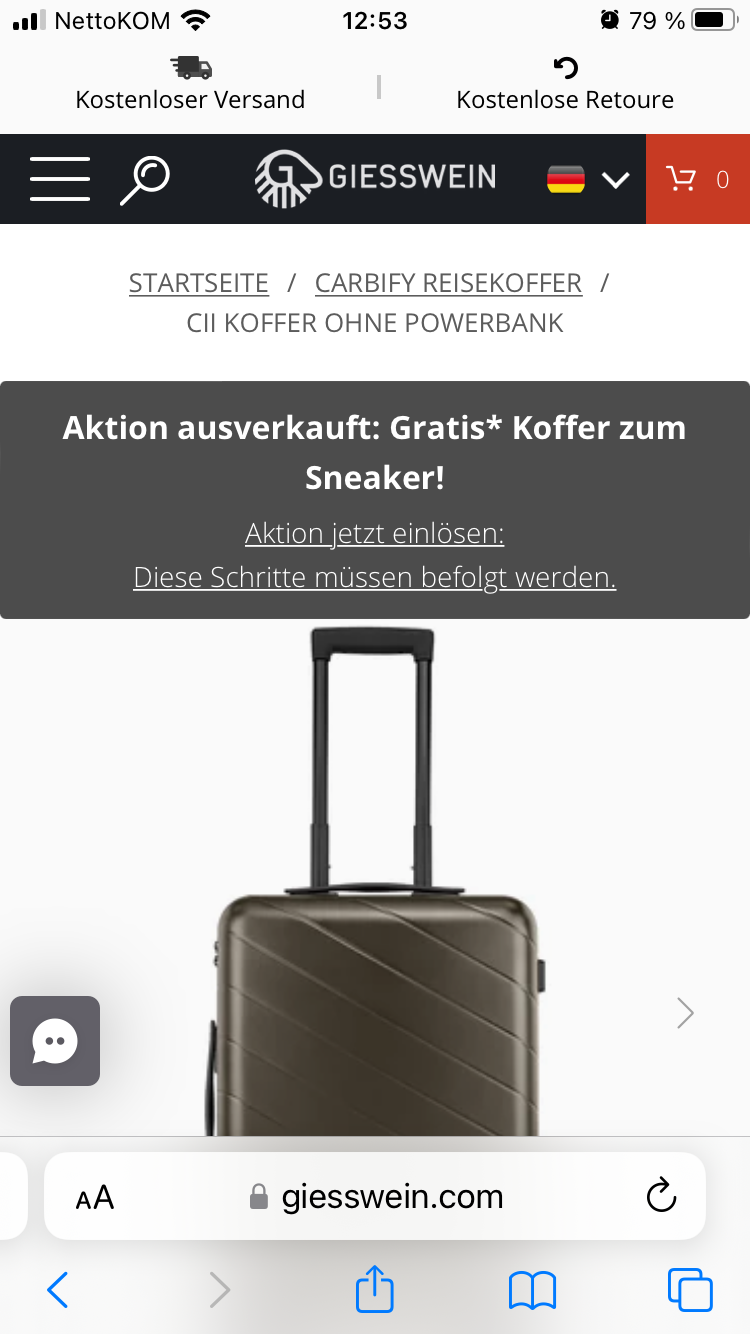This screenshot has width=750, height=1334.
Task: Open the Safari AA reader options
Action: pyautogui.click(x=95, y=1197)
